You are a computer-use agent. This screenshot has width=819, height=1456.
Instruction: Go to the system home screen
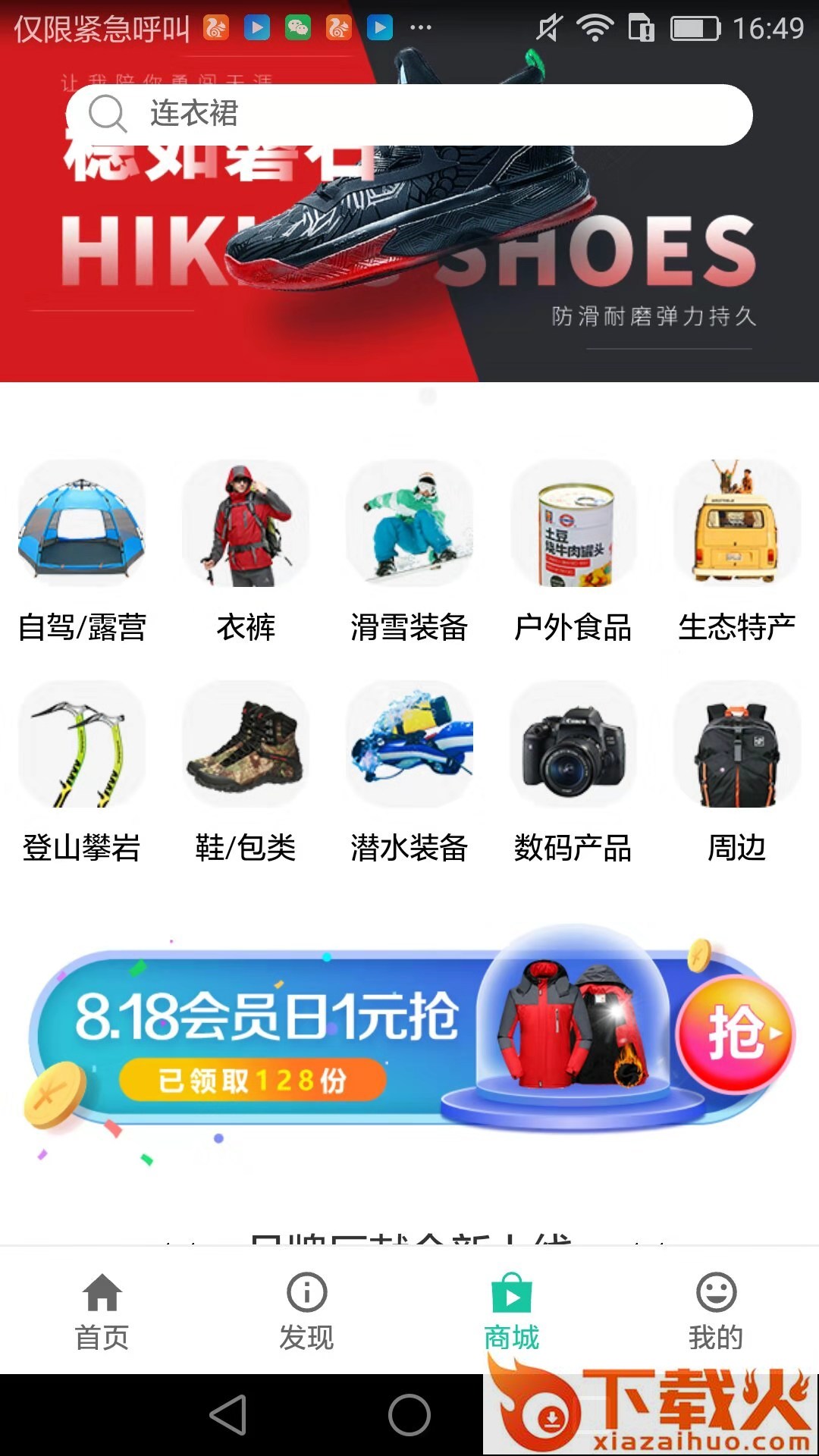[x=409, y=1415]
